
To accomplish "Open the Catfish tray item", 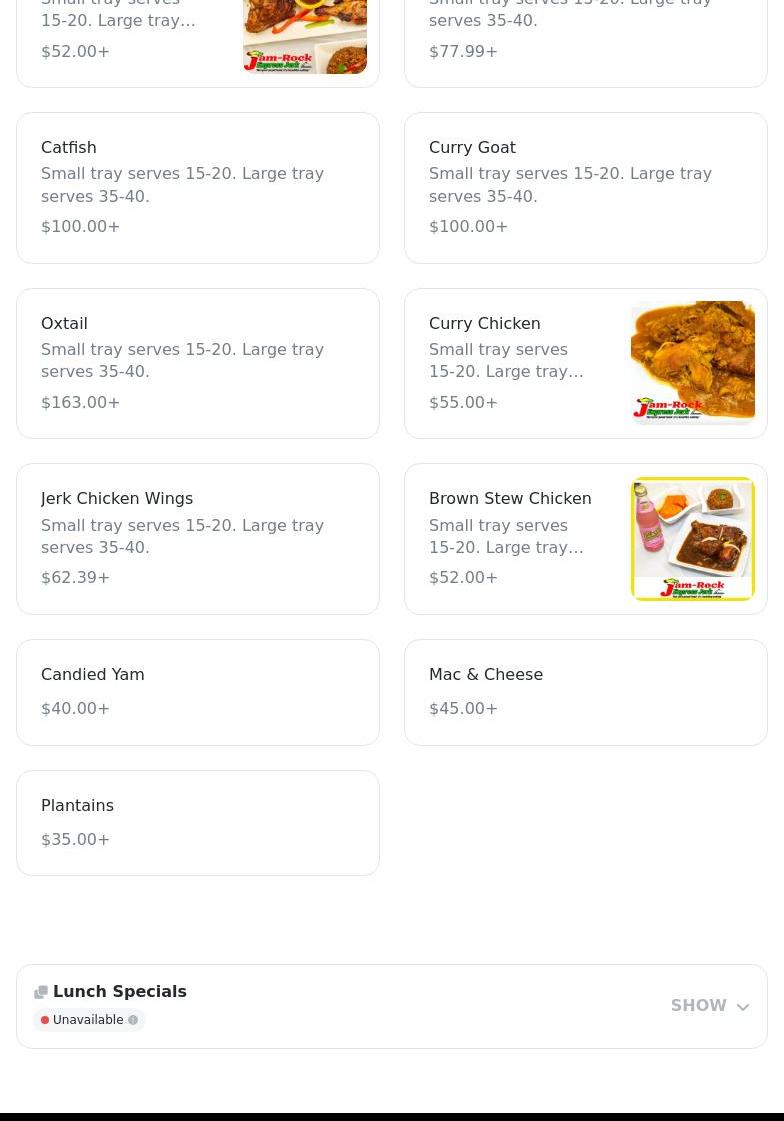I will coord(197,188).
